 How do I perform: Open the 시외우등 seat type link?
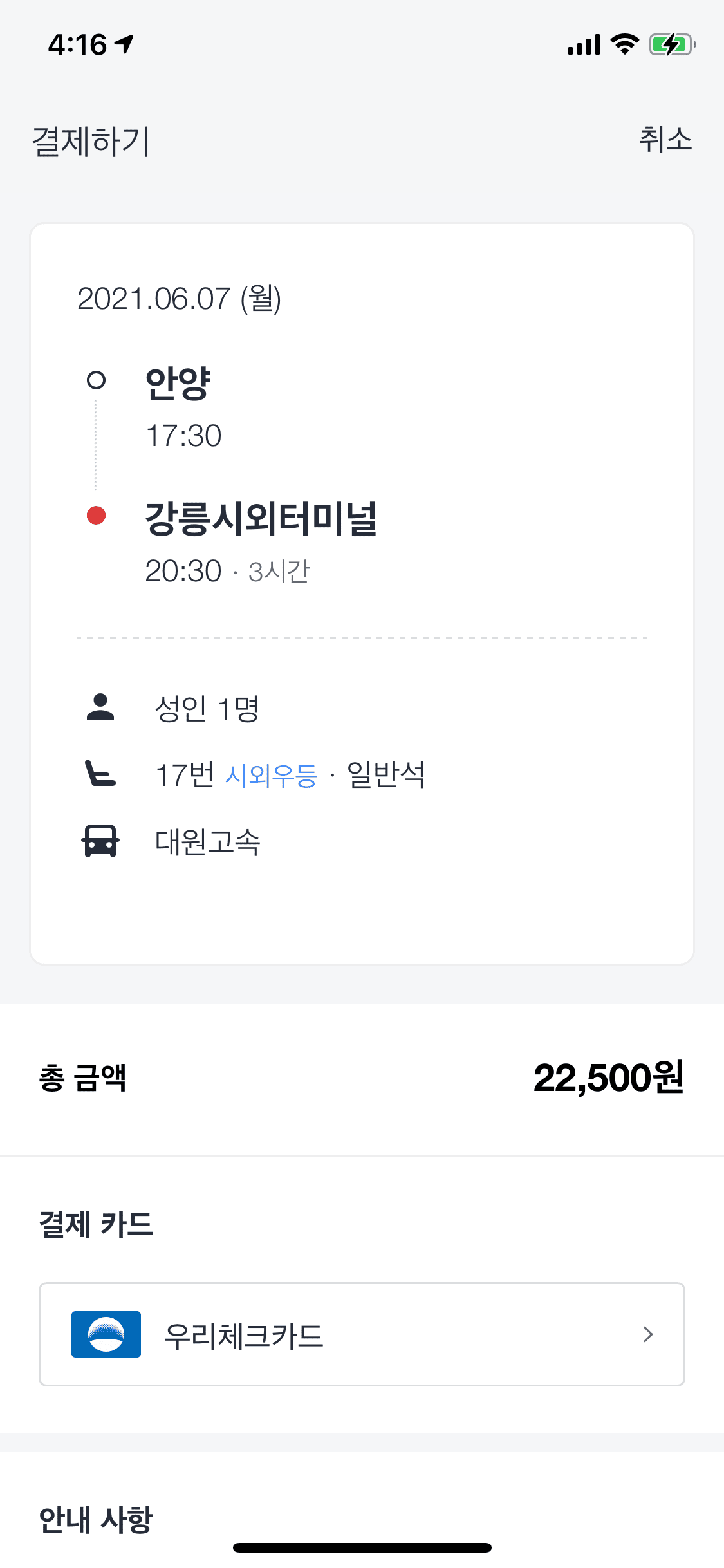tap(271, 775)
